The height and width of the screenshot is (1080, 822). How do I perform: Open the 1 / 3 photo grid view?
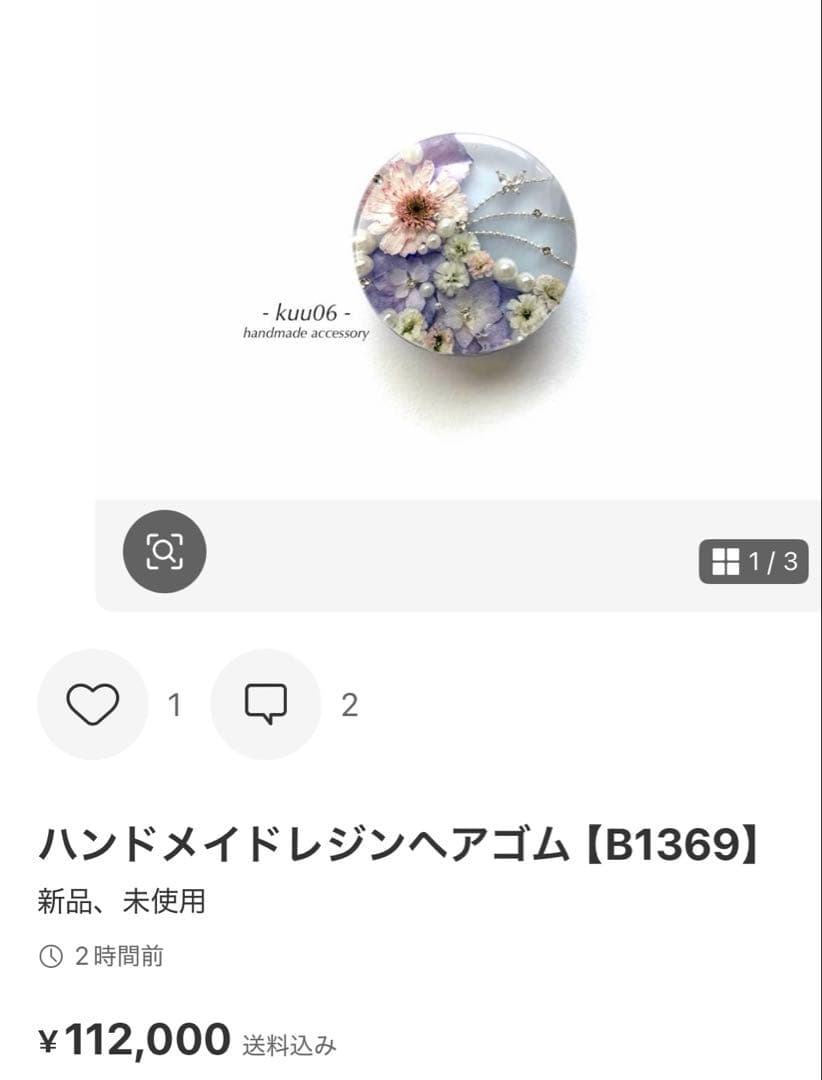(x=753, y=561)
